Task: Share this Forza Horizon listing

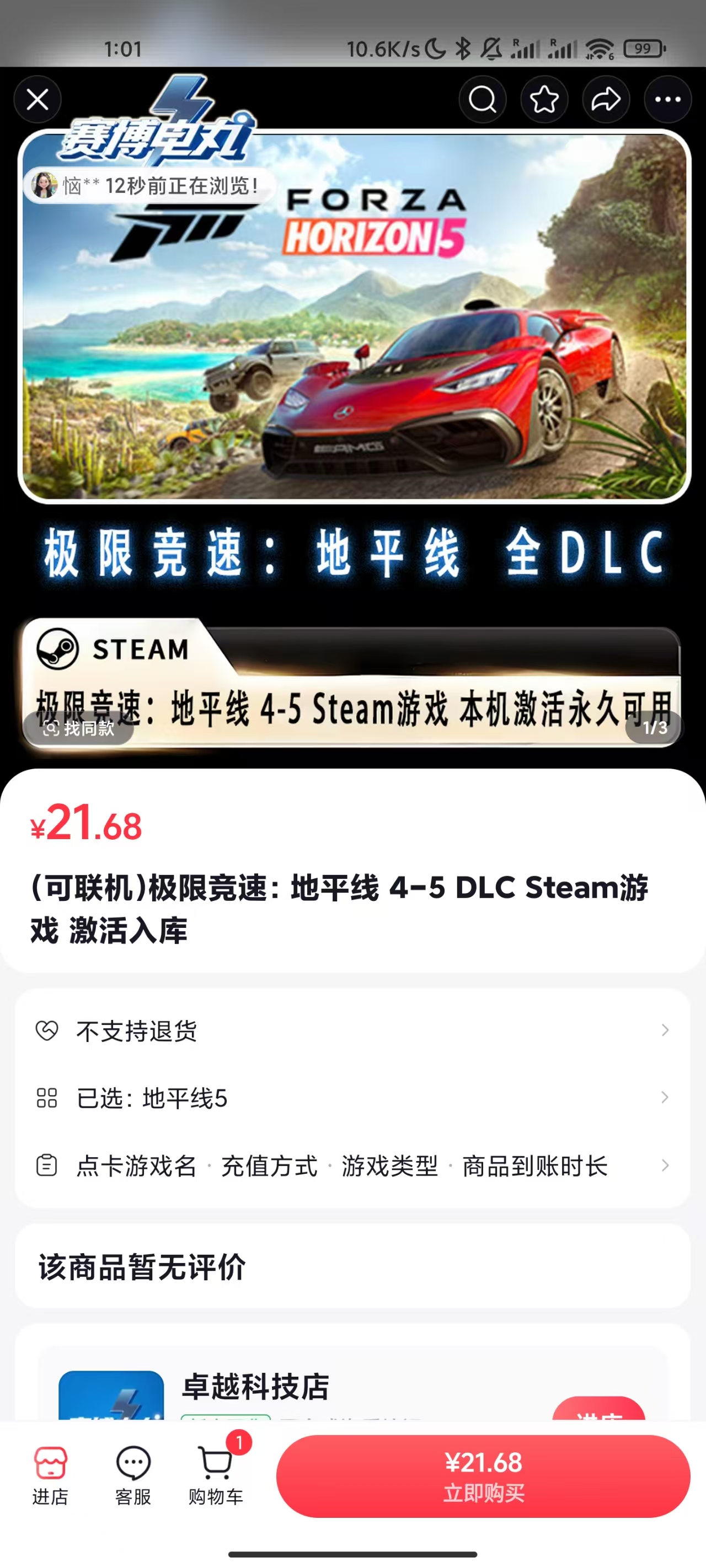Action: (x=606, y=99)
